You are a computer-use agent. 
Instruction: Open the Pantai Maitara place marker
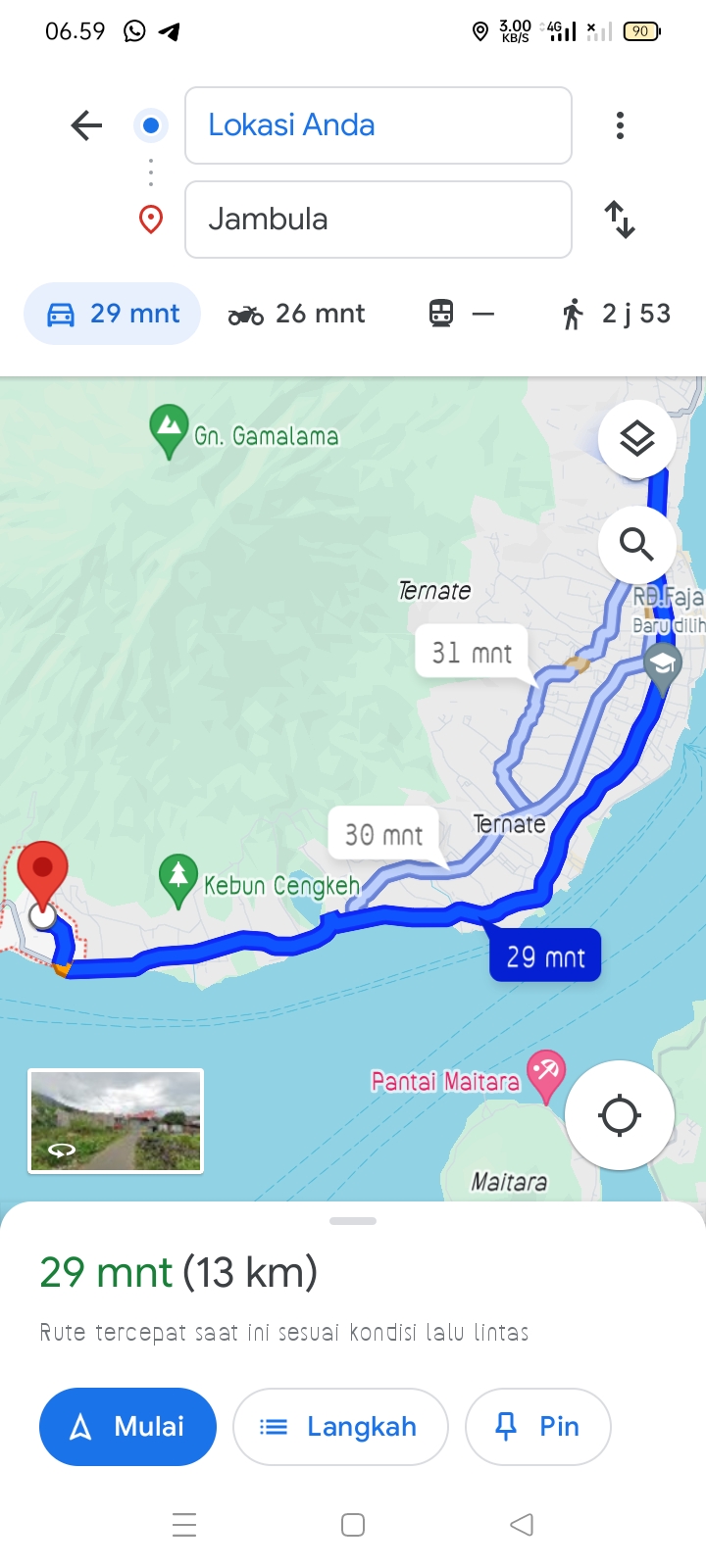pyautogui.click(x=545, y=1074)
